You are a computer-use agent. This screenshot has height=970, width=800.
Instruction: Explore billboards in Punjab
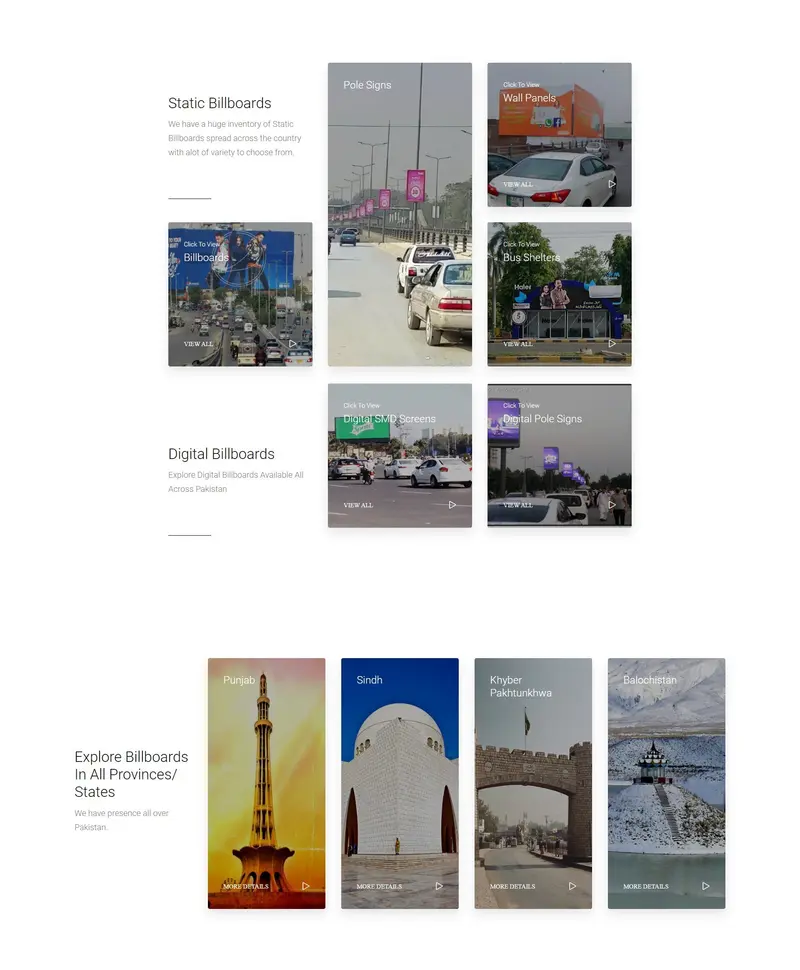(x=266, y=783)
